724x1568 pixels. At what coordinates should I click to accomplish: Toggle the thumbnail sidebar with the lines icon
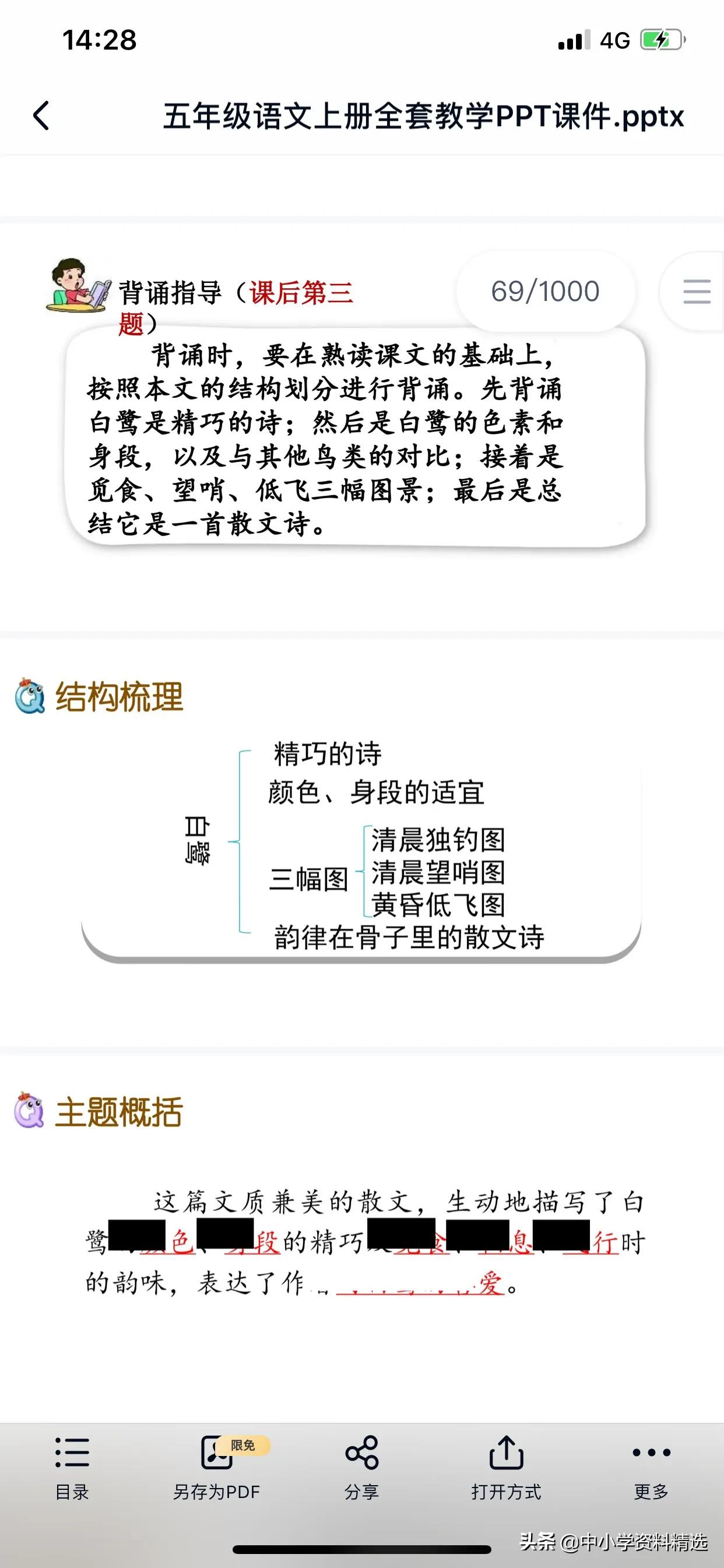tap(695, 292)
